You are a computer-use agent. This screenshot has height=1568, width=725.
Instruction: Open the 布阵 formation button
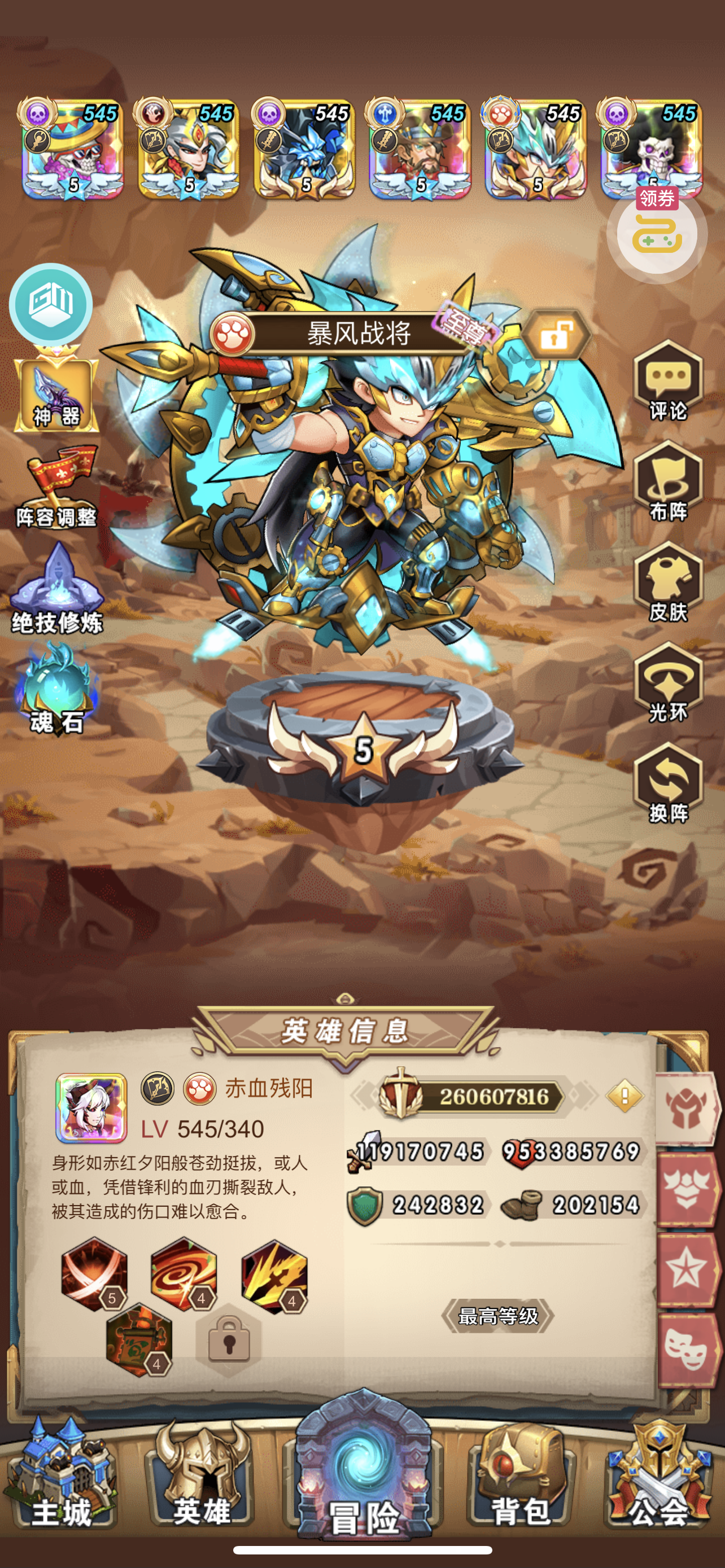(668, 481)
